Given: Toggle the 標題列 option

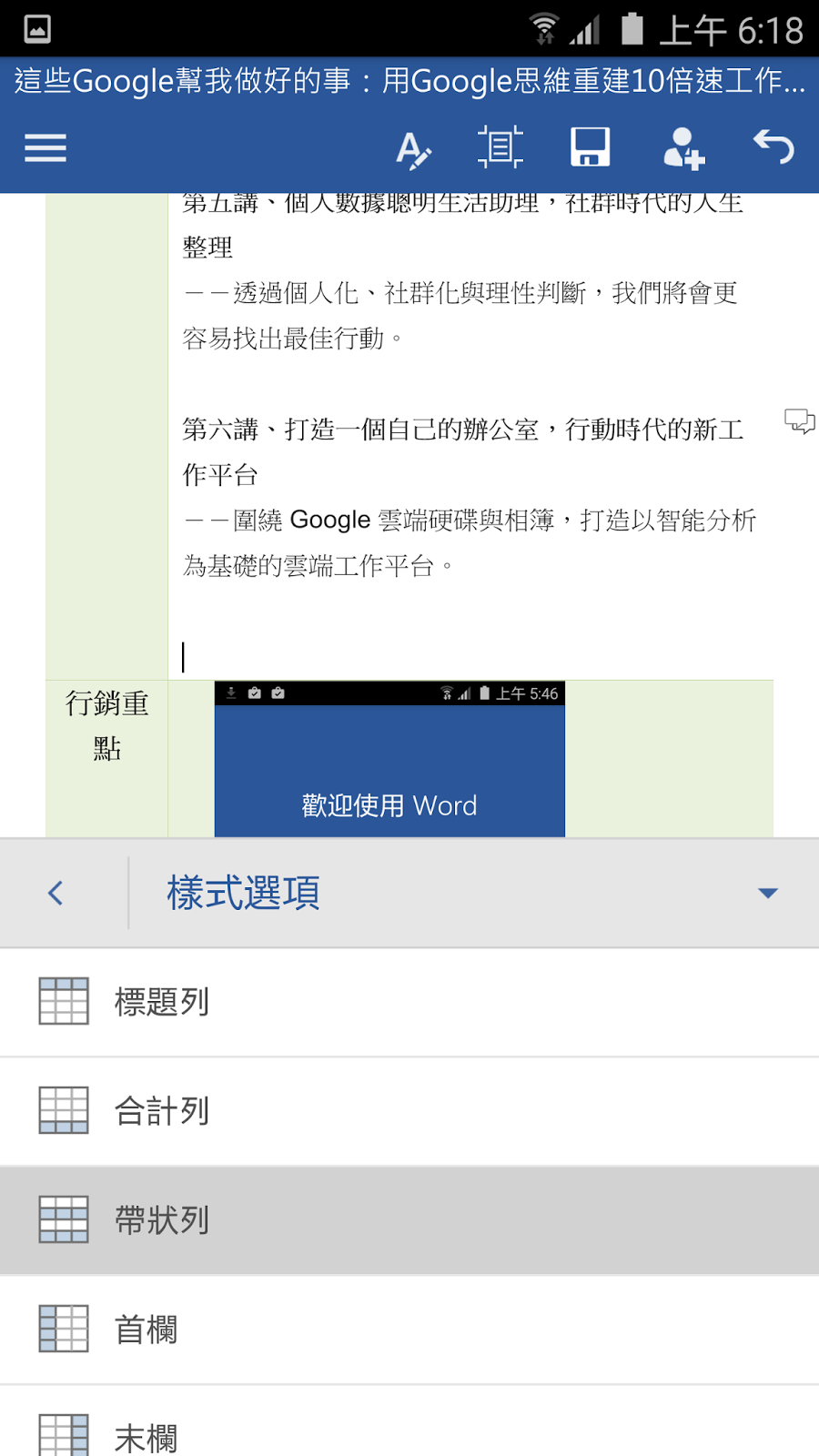Looking at the screenshot, I should point(409,1002).
